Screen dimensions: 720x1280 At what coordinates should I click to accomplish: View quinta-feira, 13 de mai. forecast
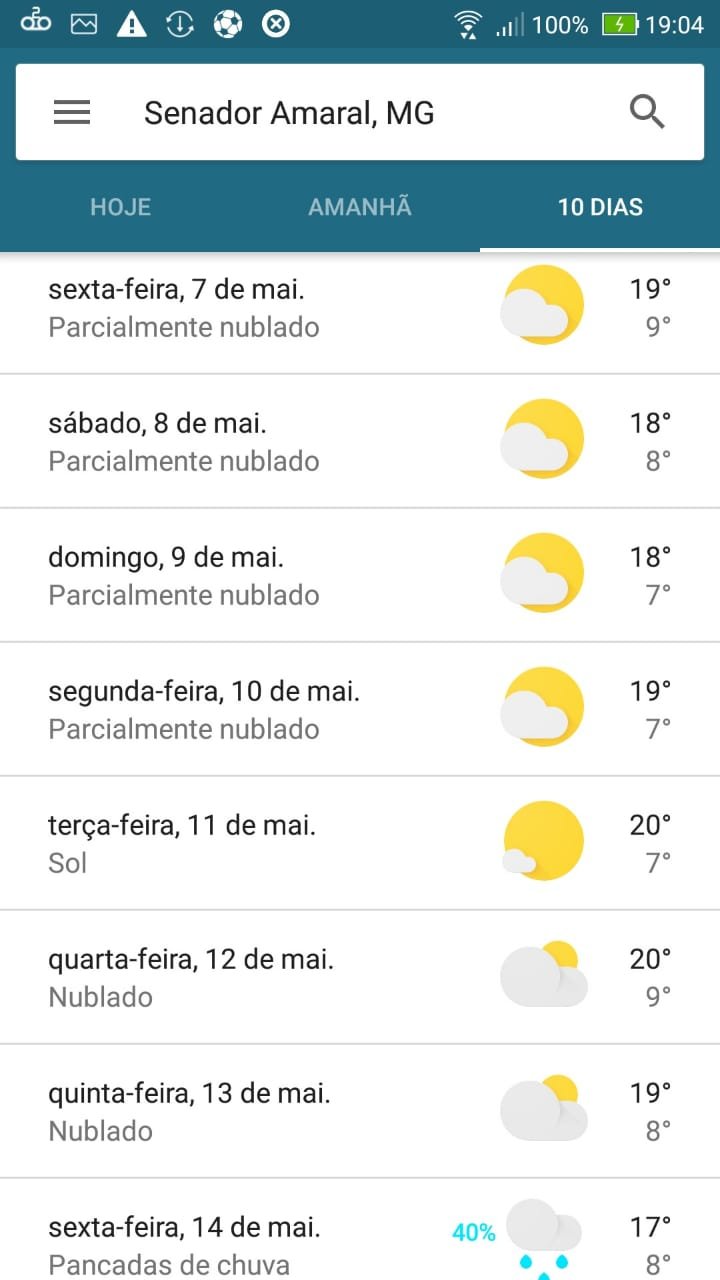point(360,1111)
